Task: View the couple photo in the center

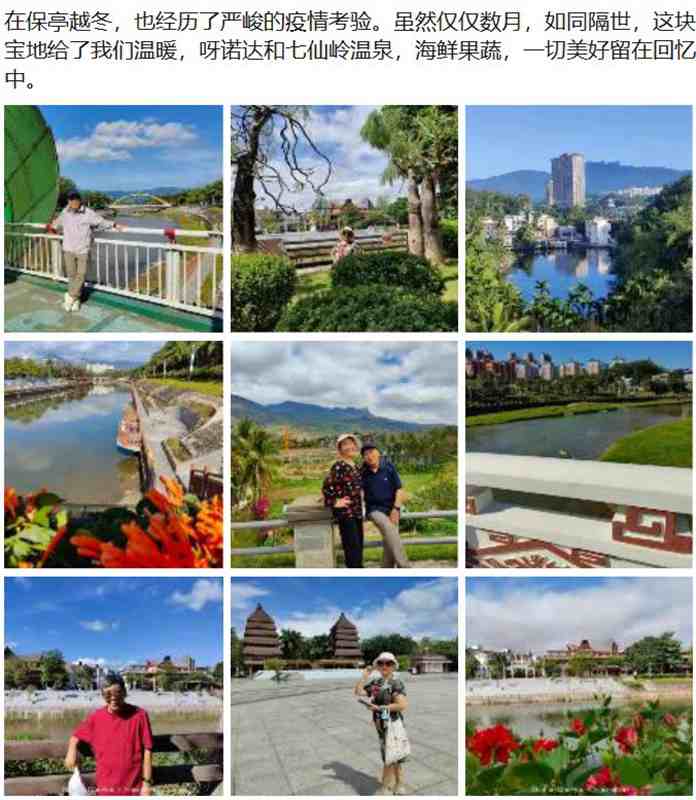Action: tap(344, 454)
